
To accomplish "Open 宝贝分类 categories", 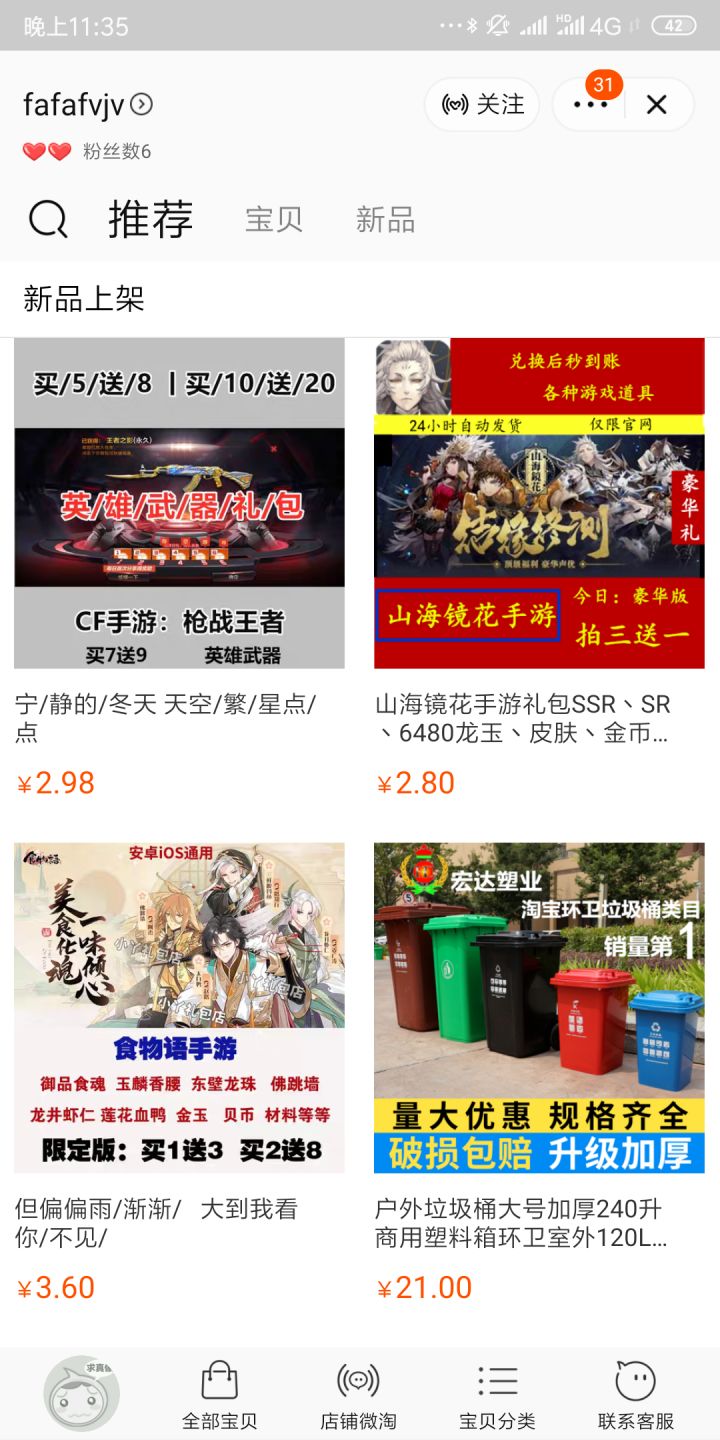I will click(x=497, y=1395).
